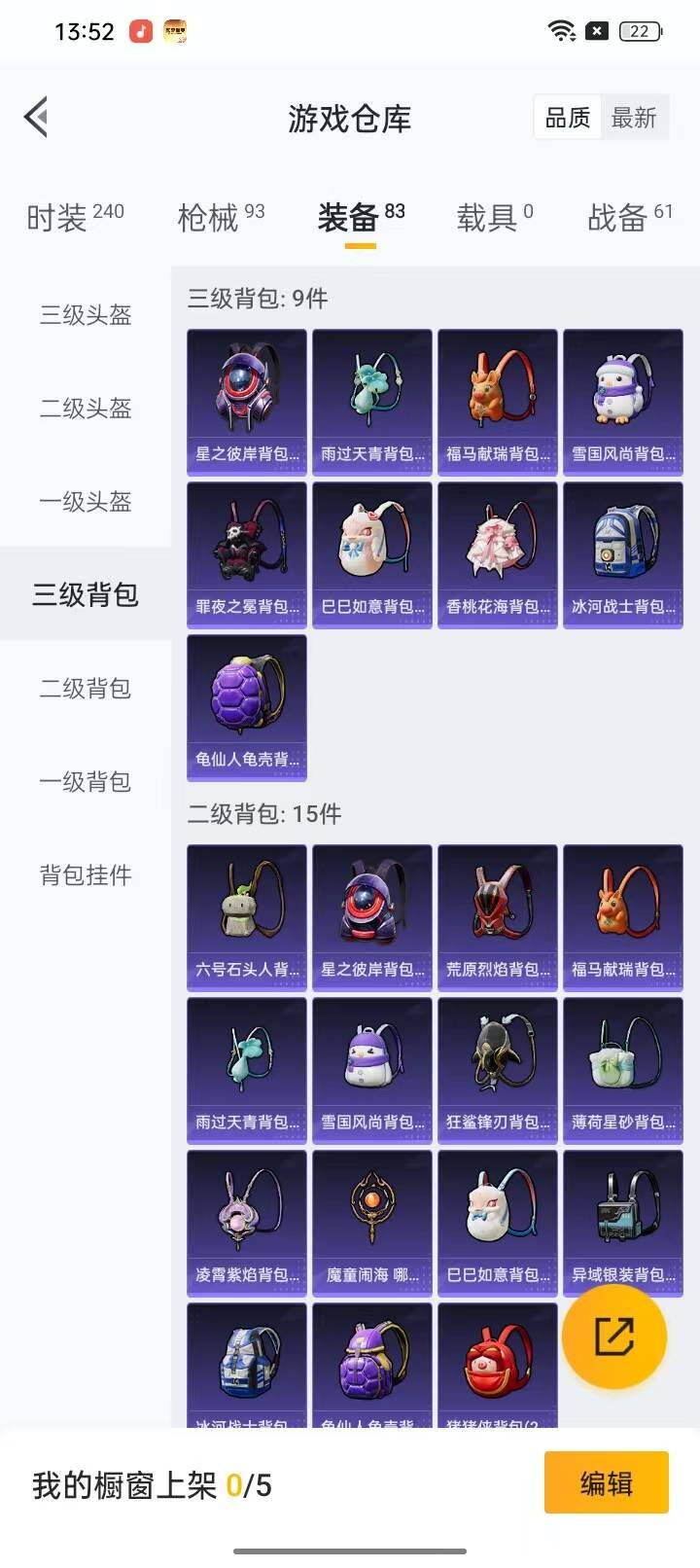
Task: Switch to the 枪械 tab
Action: (x=210, y=216)
